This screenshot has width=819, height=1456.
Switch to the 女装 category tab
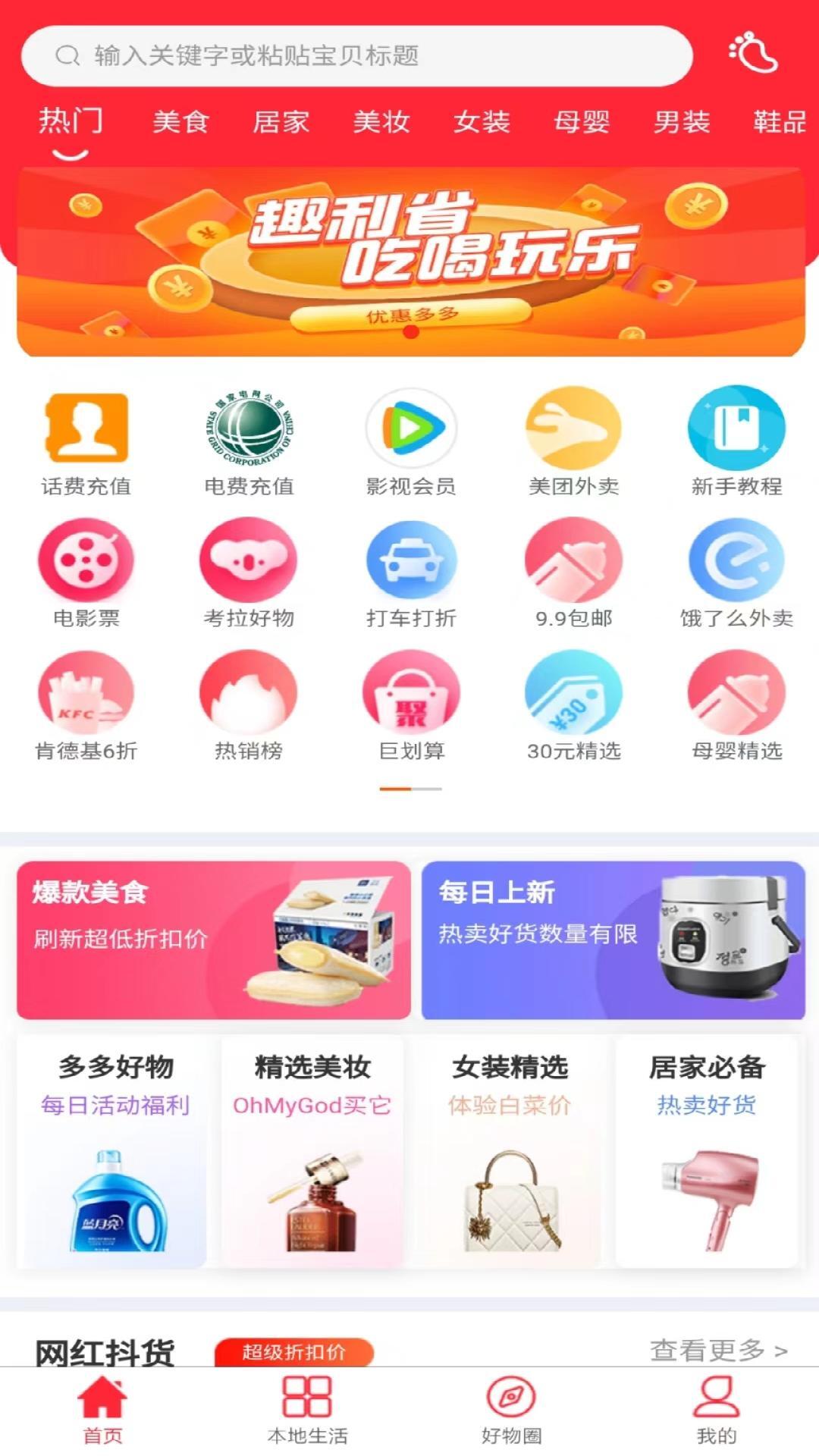483,121
